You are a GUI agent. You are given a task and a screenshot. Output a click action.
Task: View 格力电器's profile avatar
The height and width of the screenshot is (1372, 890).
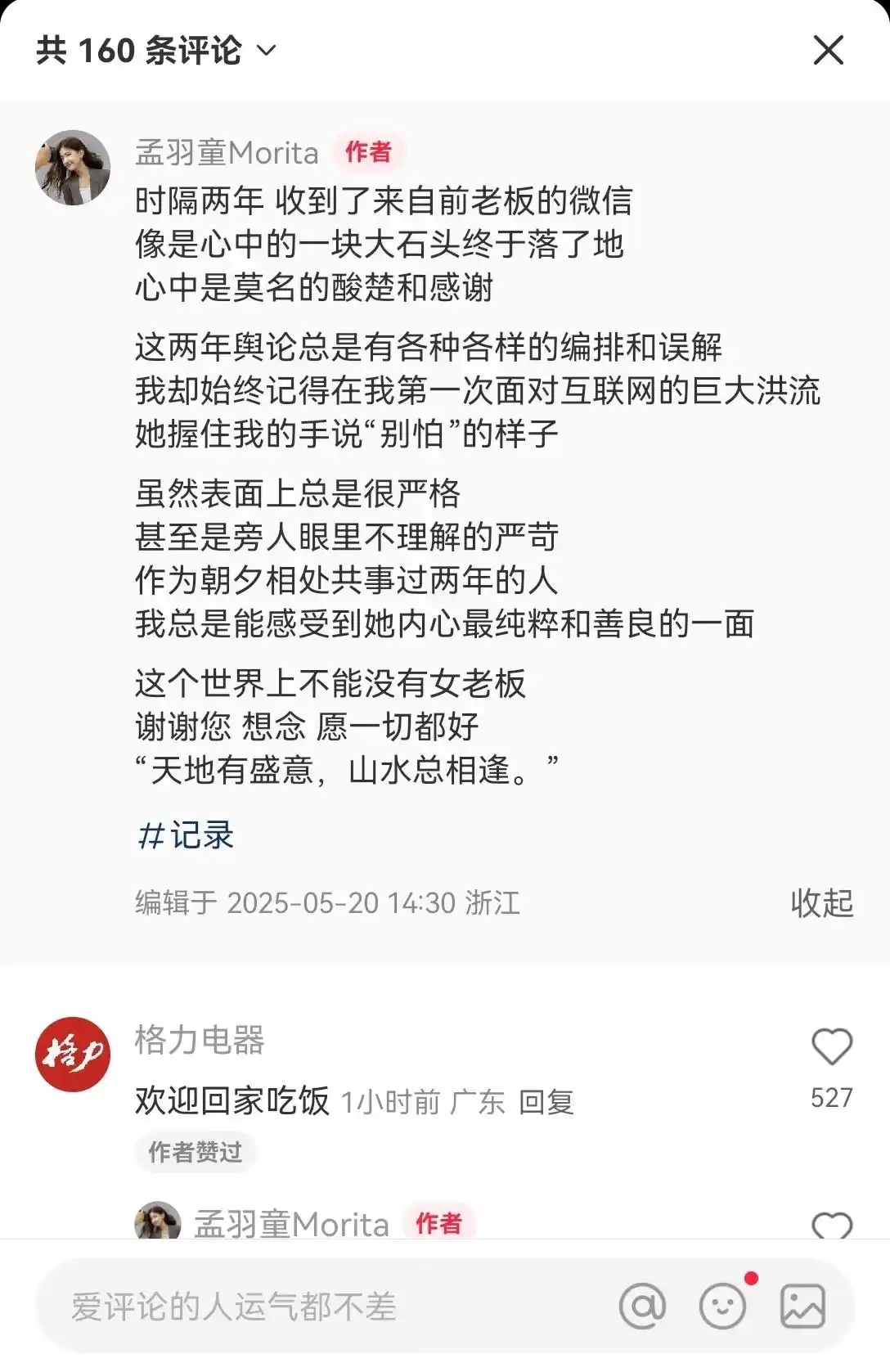point(73,1055)
